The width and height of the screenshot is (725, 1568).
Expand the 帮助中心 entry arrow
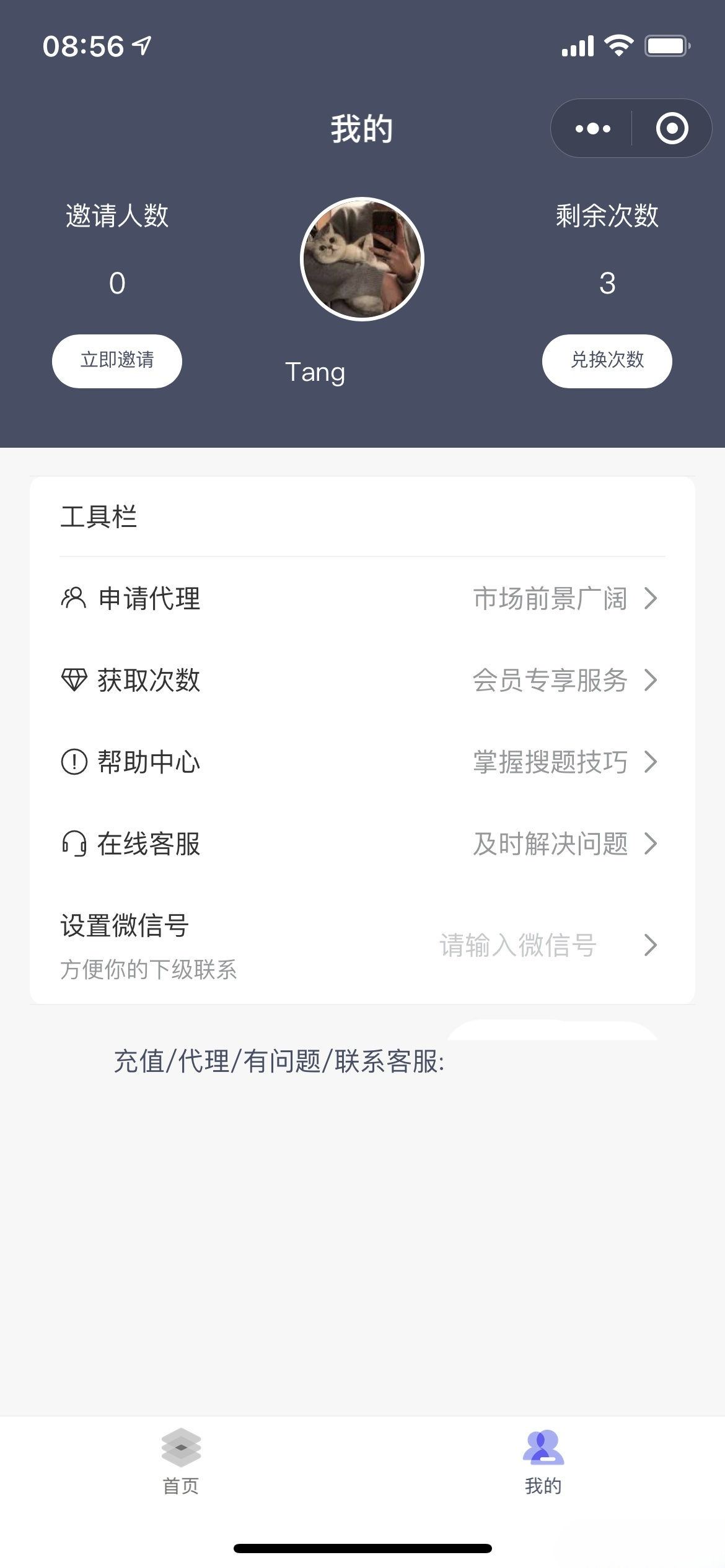(651, 762)
